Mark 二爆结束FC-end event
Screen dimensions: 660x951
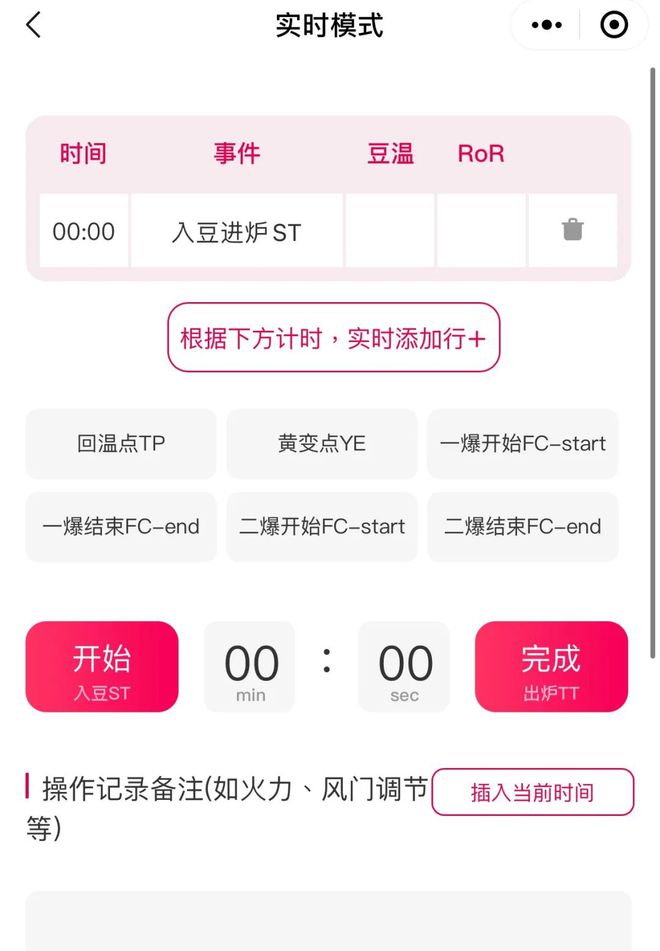coord(523,526)
